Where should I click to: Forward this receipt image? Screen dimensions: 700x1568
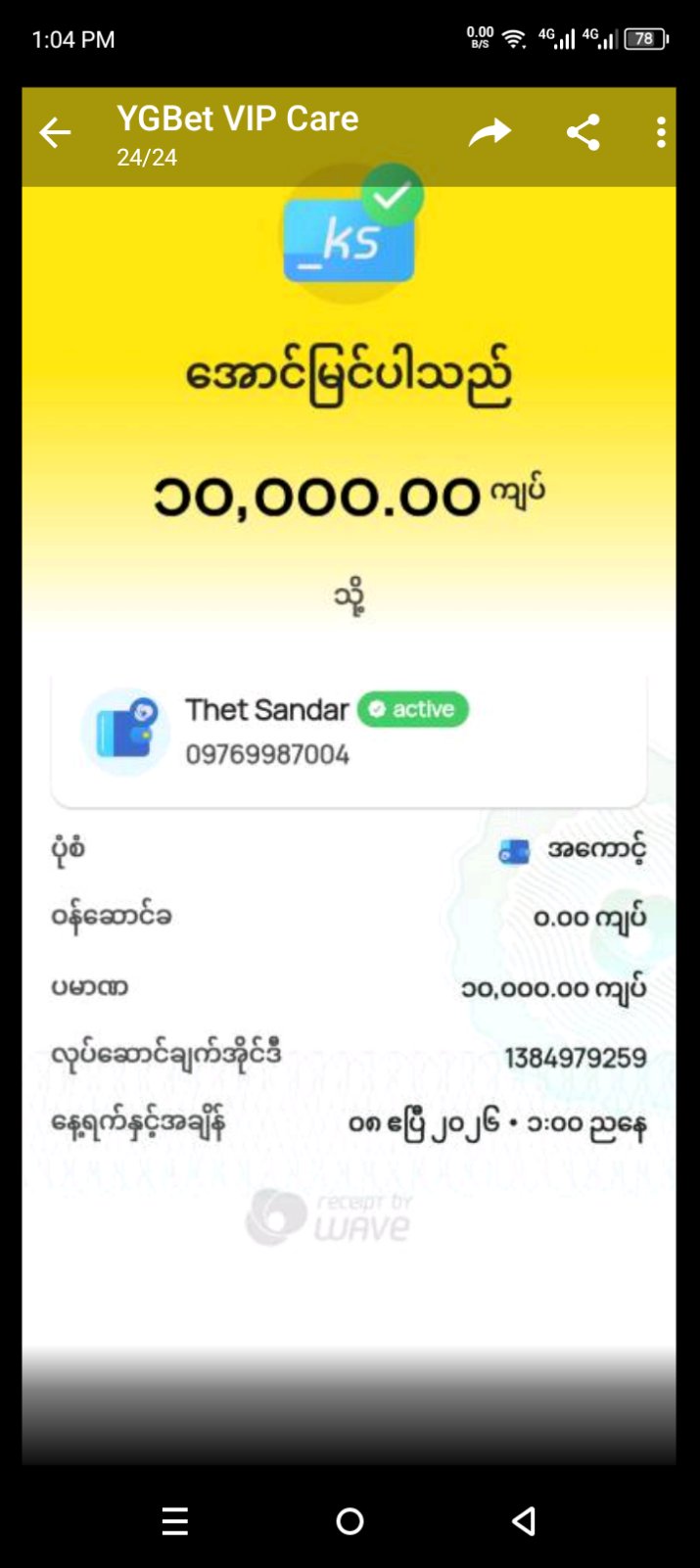(490, 132)
